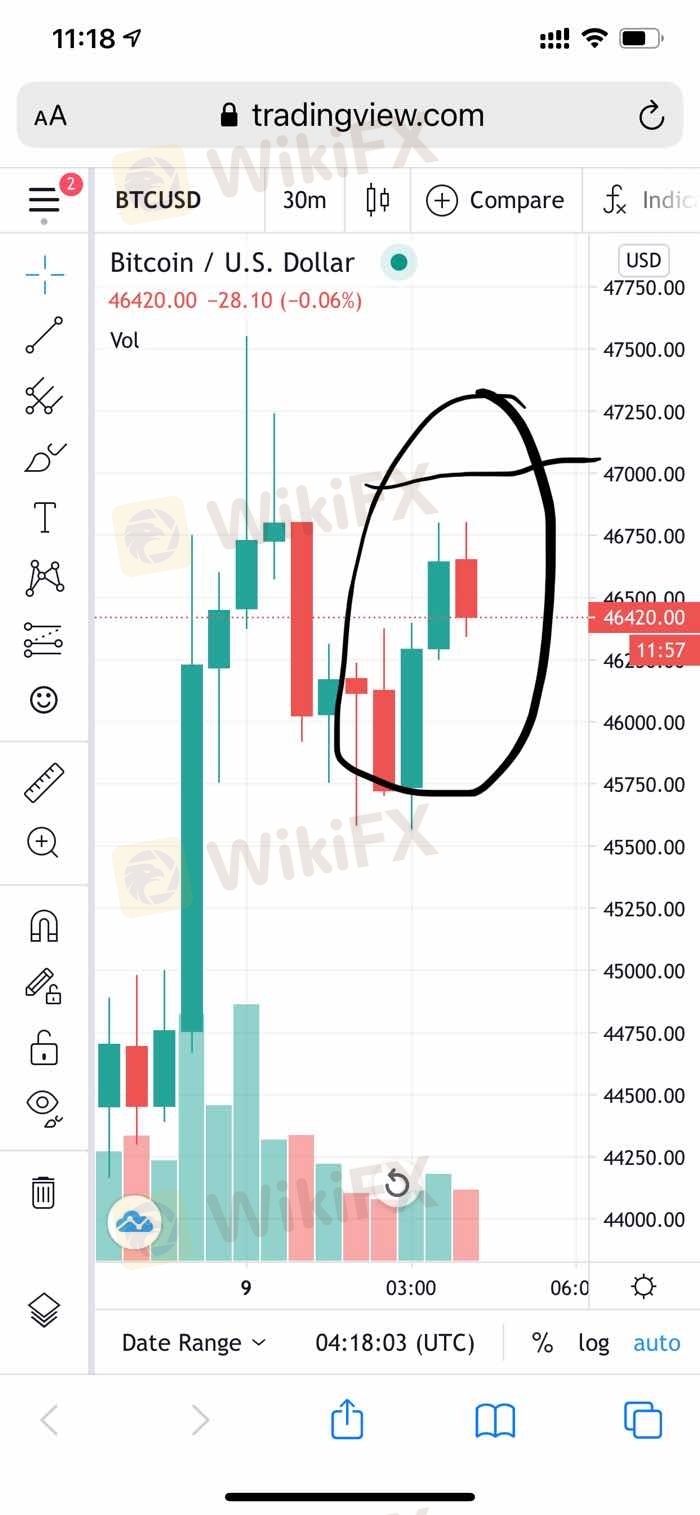
Task: Open the emoji icons tool
Action: coord(44,699)
